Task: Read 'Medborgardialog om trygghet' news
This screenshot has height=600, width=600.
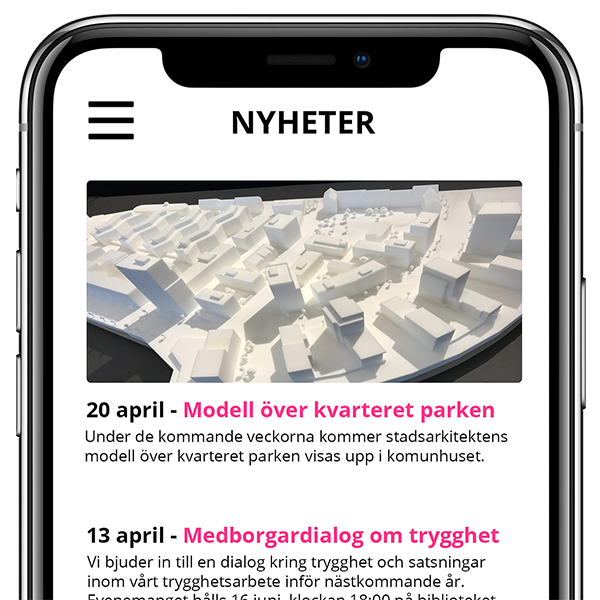Action: tap(340, 536)
